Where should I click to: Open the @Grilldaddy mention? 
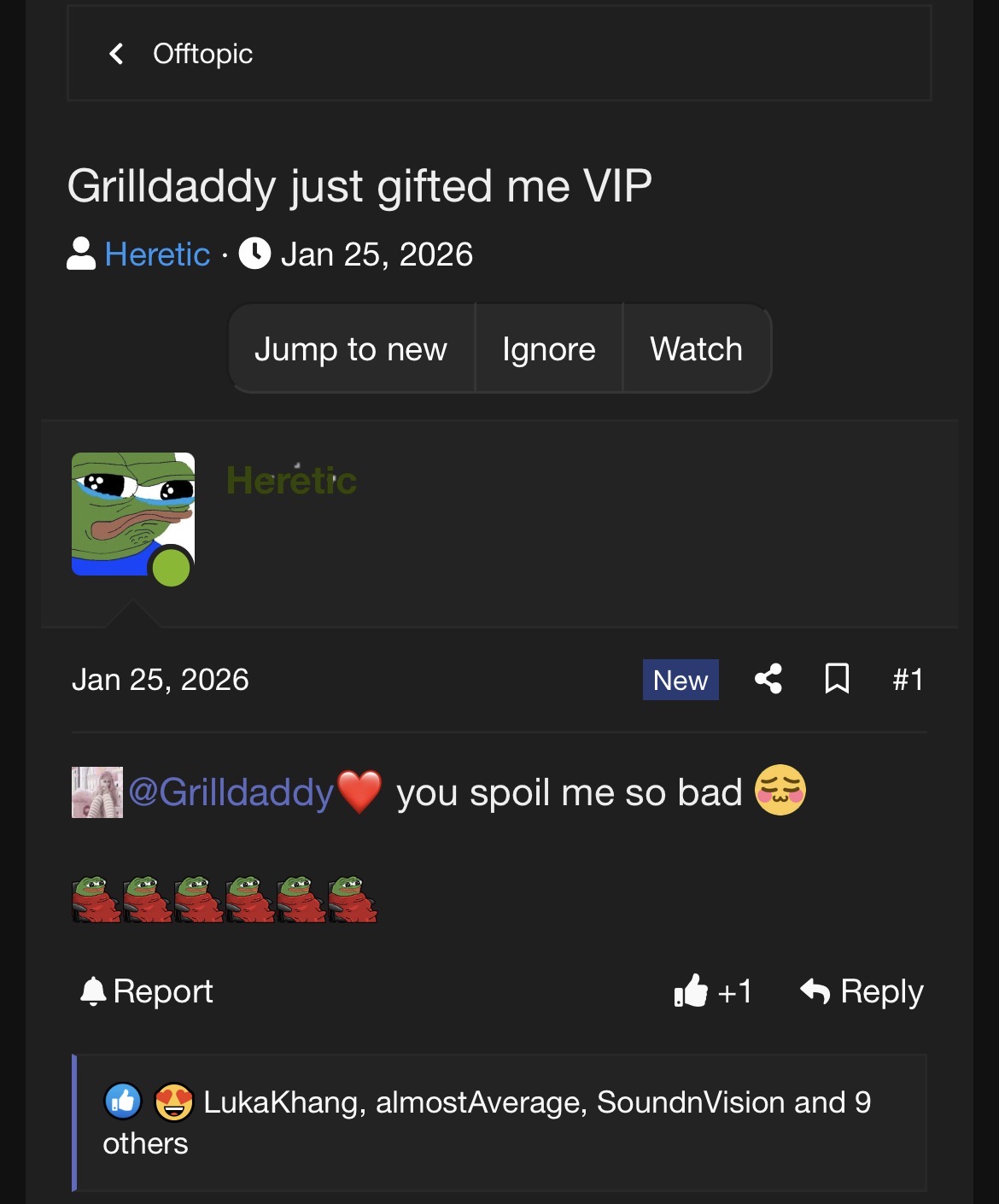[231, 792]
